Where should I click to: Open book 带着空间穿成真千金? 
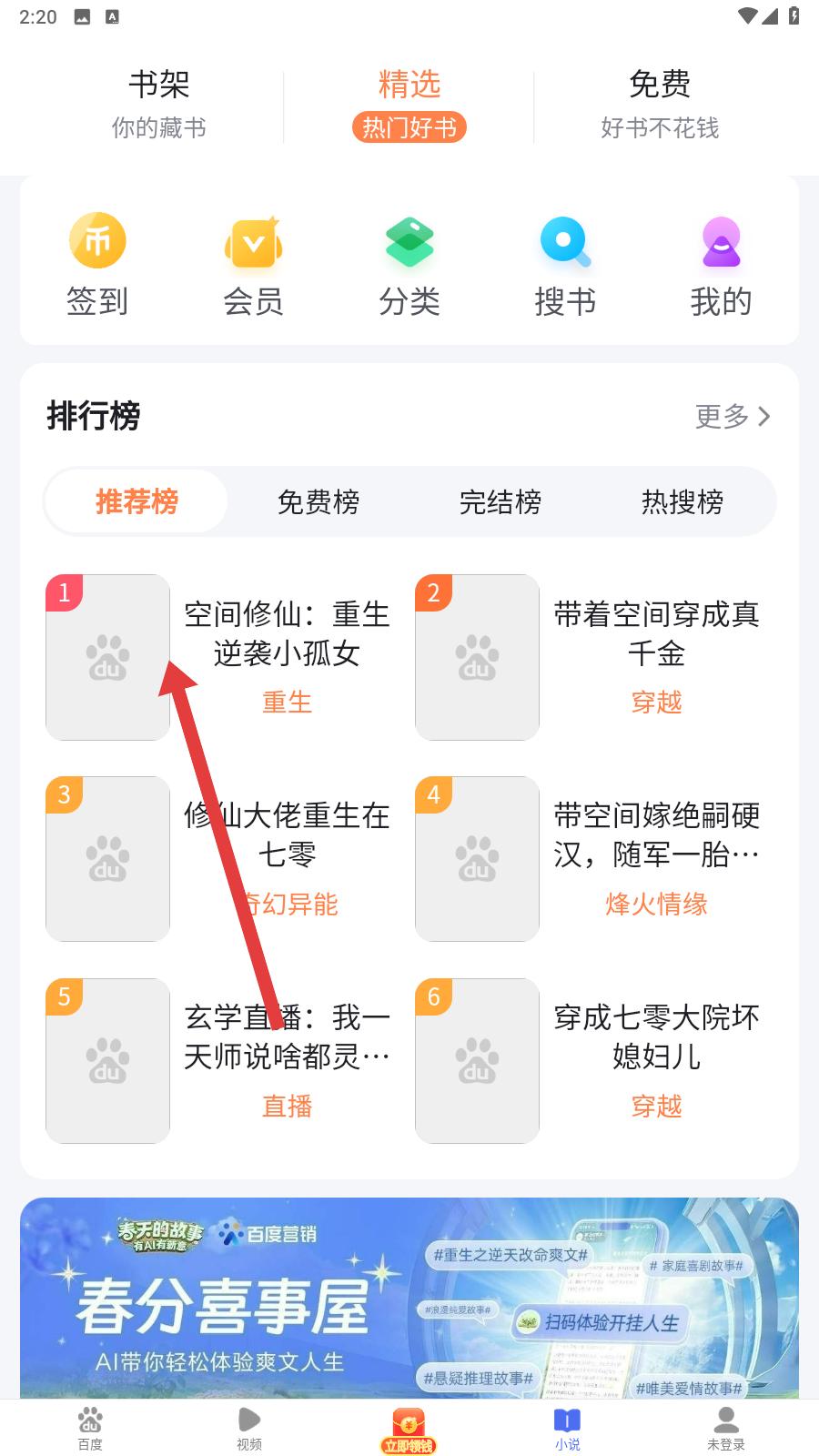pos(655,633)
